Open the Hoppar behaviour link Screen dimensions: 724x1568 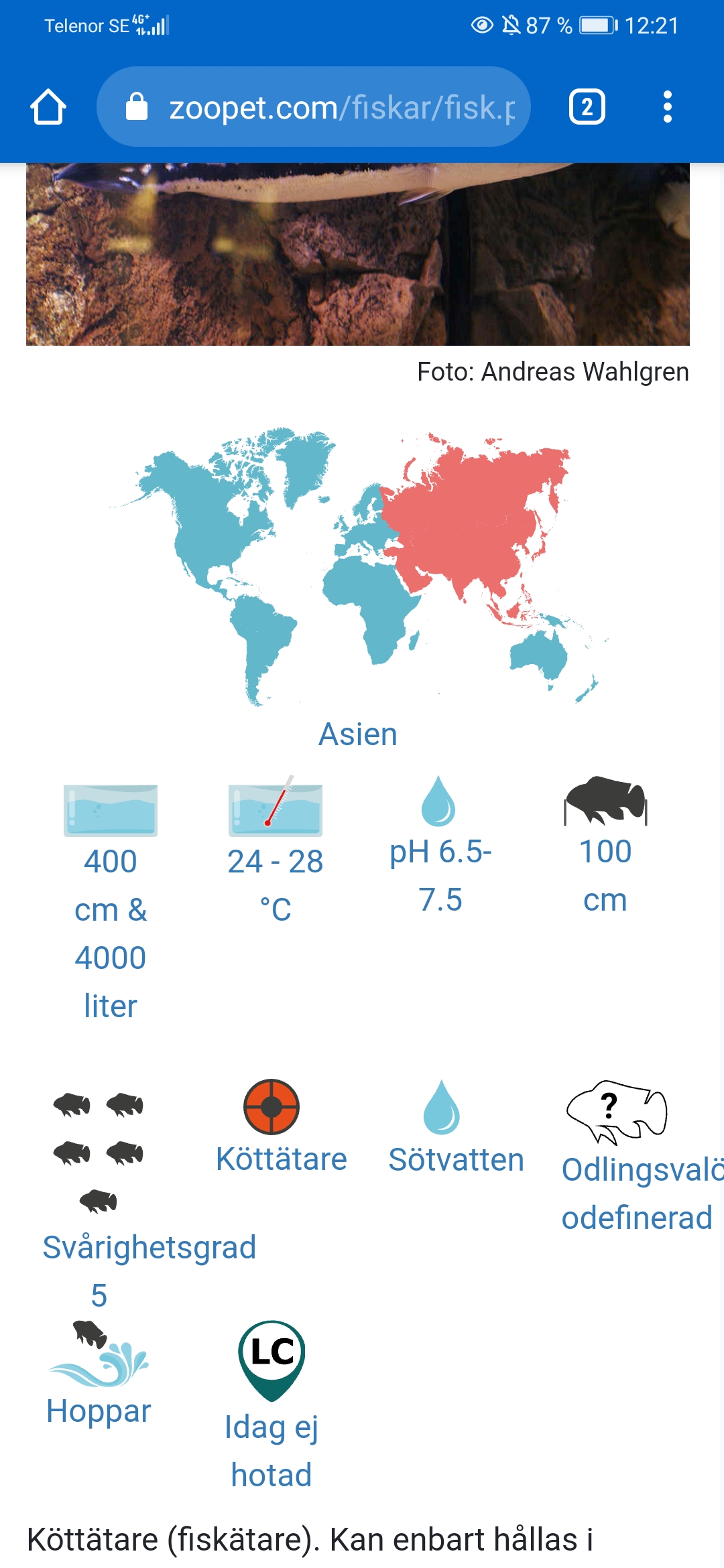[x=99, y=1411]
